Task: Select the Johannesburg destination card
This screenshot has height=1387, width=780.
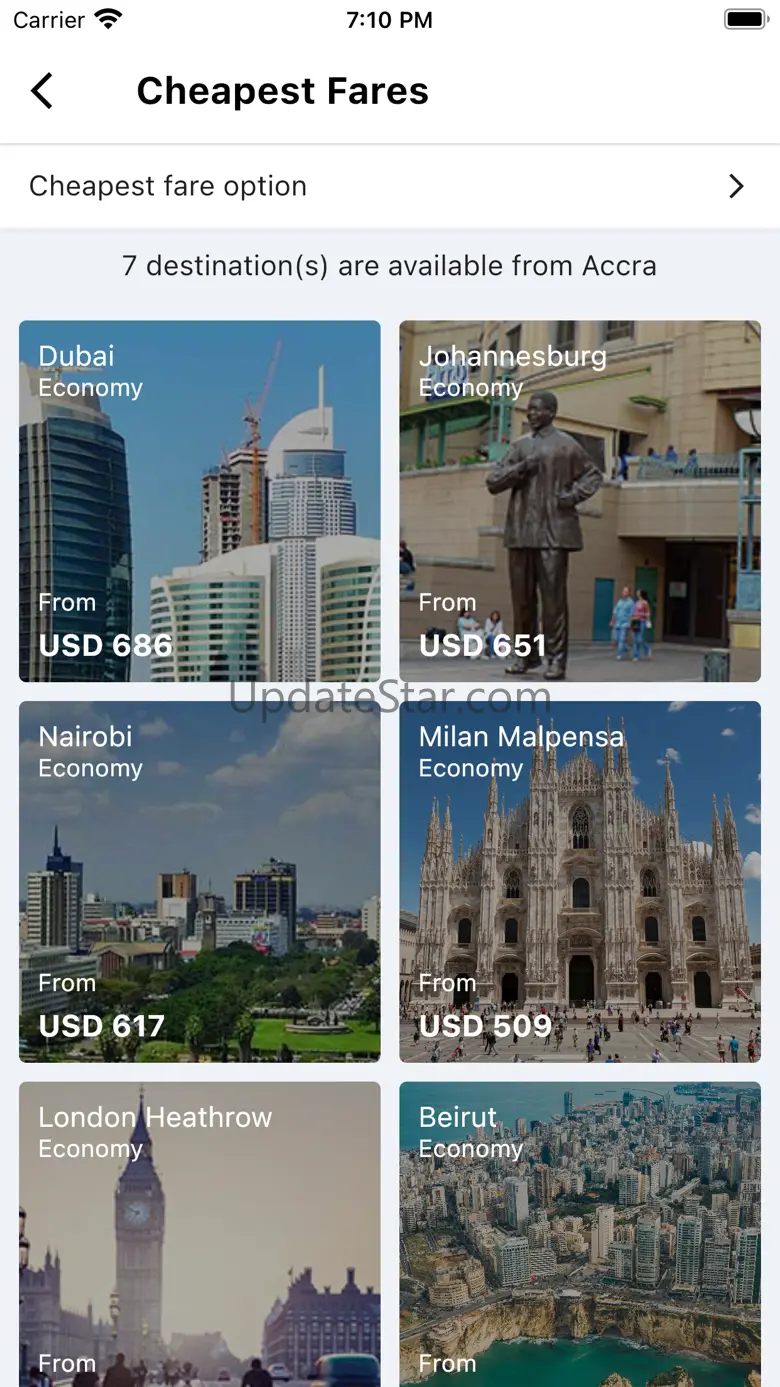Action: 580,501
